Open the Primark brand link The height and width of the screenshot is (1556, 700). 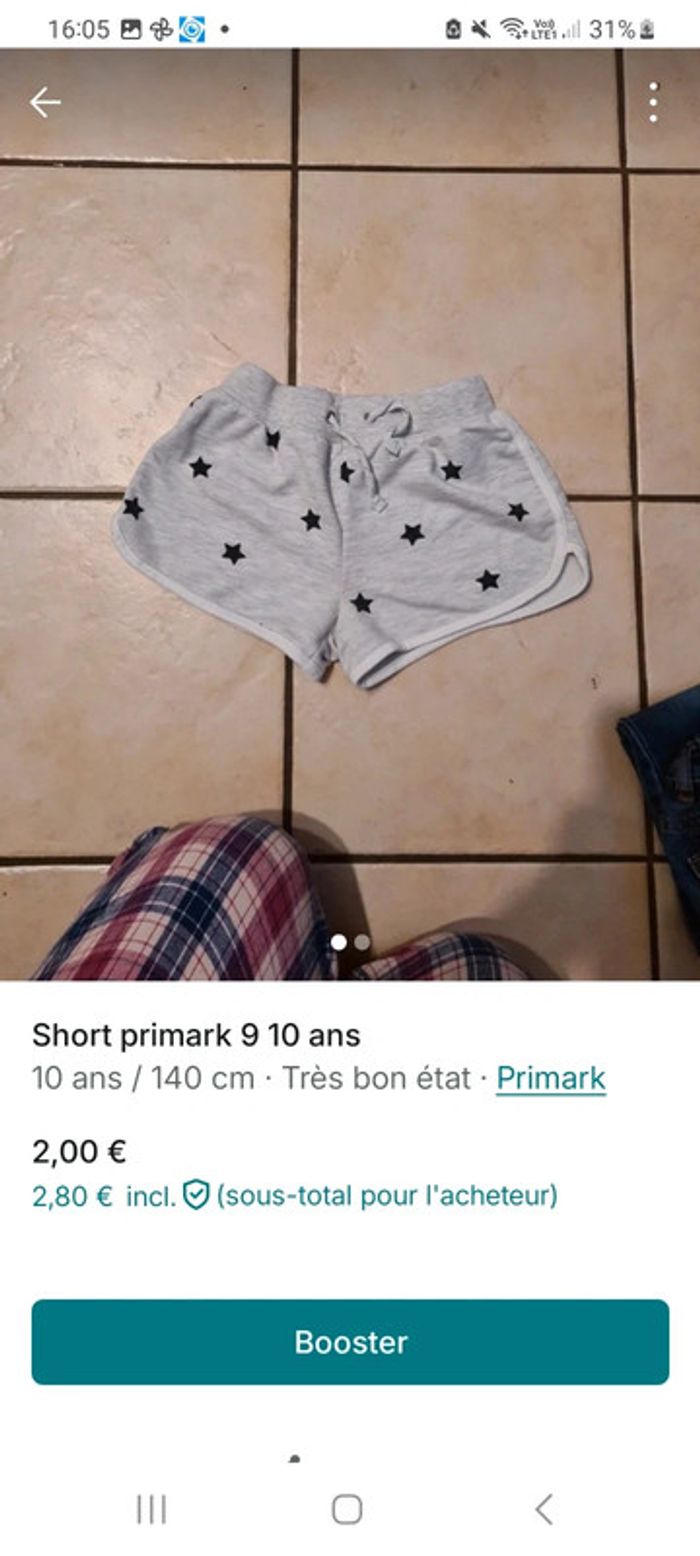pyautogui.click(x=551, y=1078)
